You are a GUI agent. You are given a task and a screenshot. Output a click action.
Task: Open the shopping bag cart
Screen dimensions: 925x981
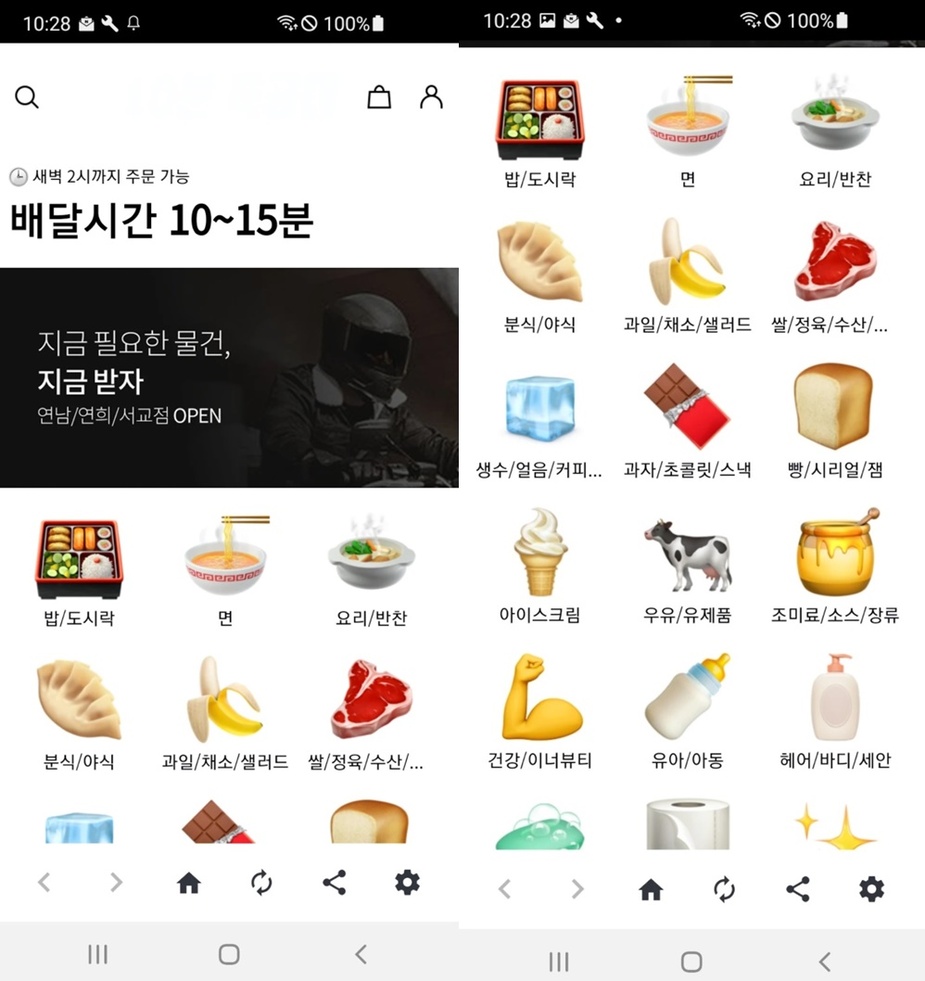coord(379,97)
